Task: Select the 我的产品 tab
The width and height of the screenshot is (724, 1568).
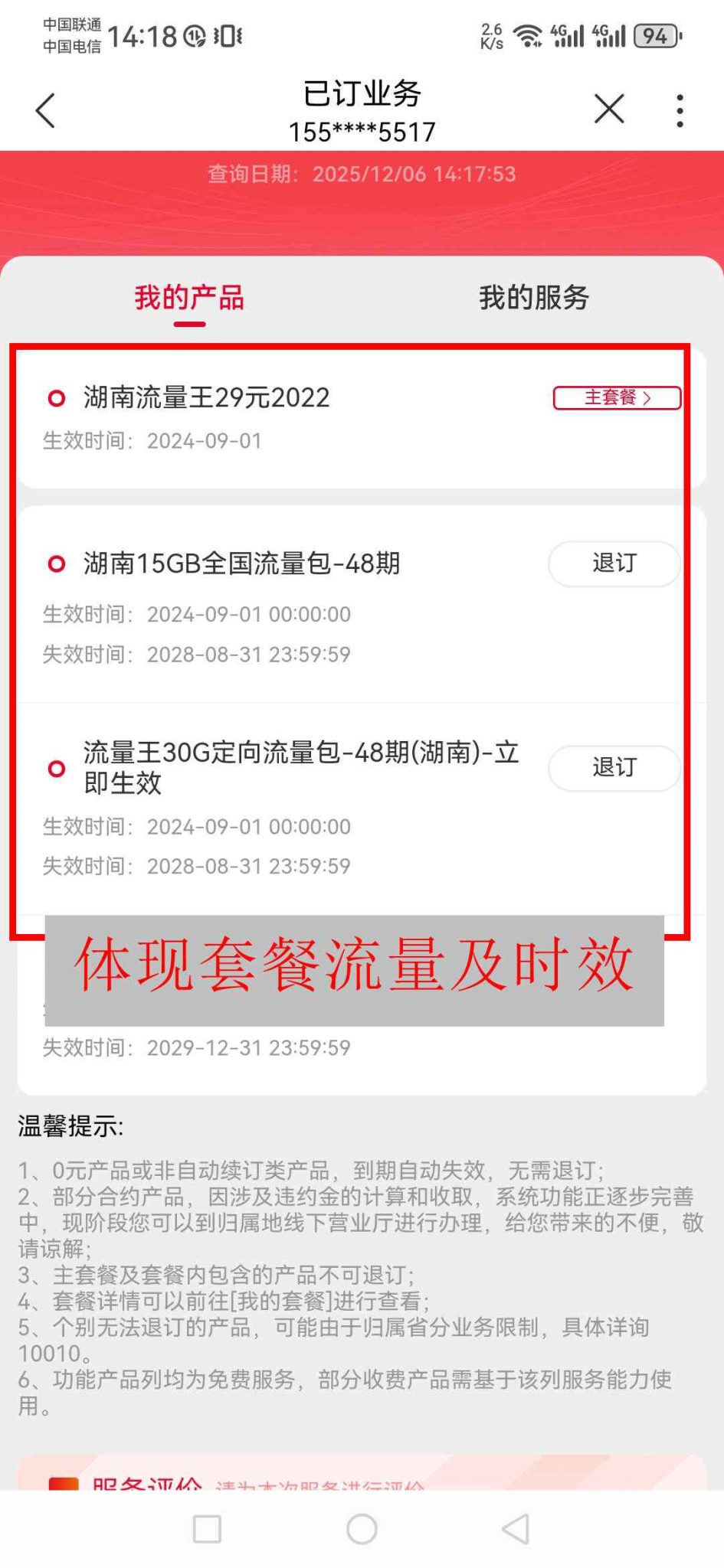Action: (190, 299)
